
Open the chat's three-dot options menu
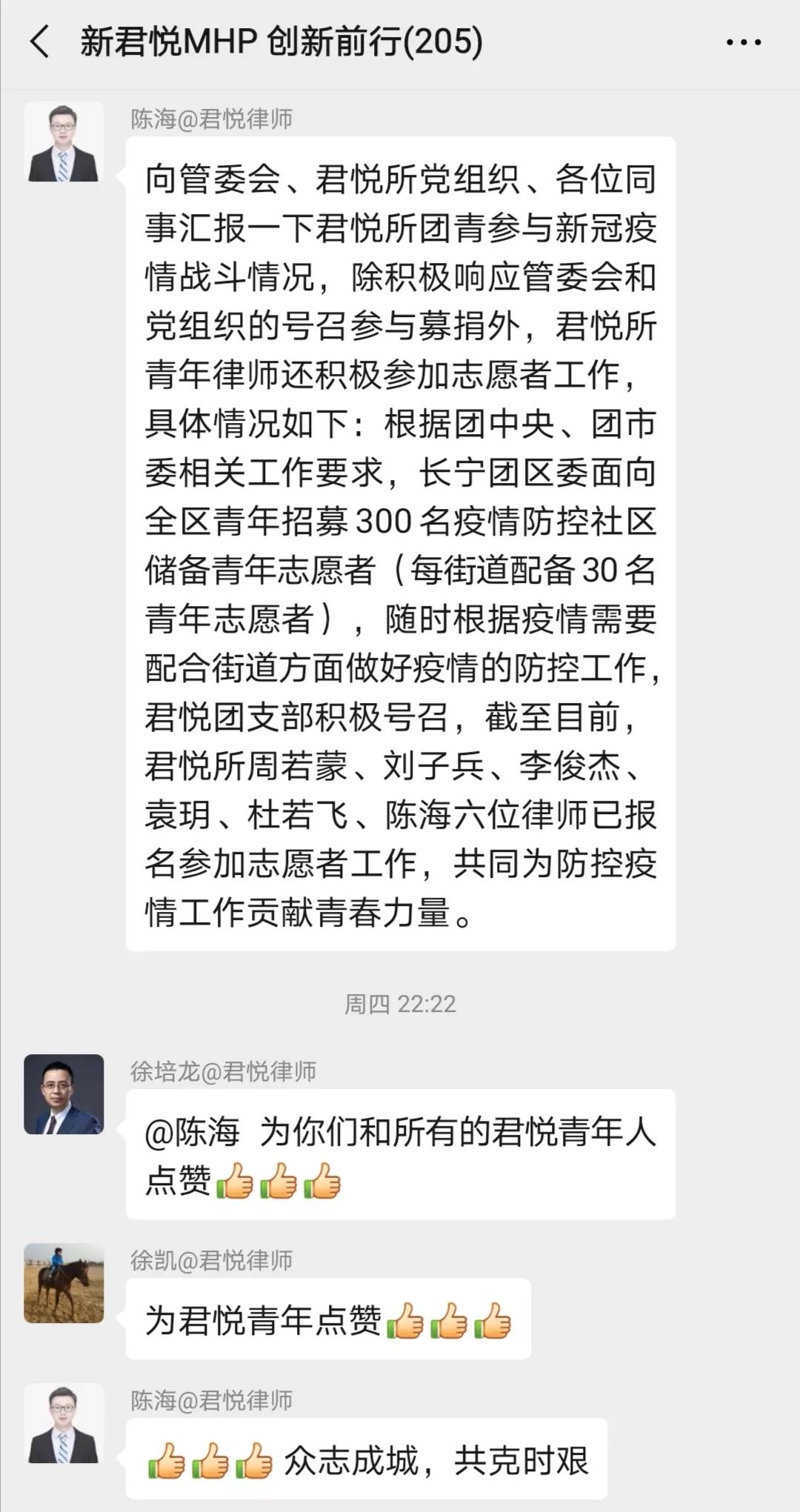click(x=743, y=42)
